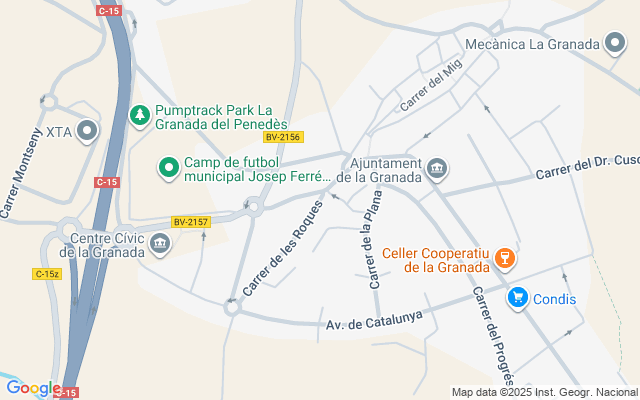The width and height of the screenshot is (640, 400).
Task: Select Celler Cooperatiu de la Granada pin
Action: coord(505,260)
